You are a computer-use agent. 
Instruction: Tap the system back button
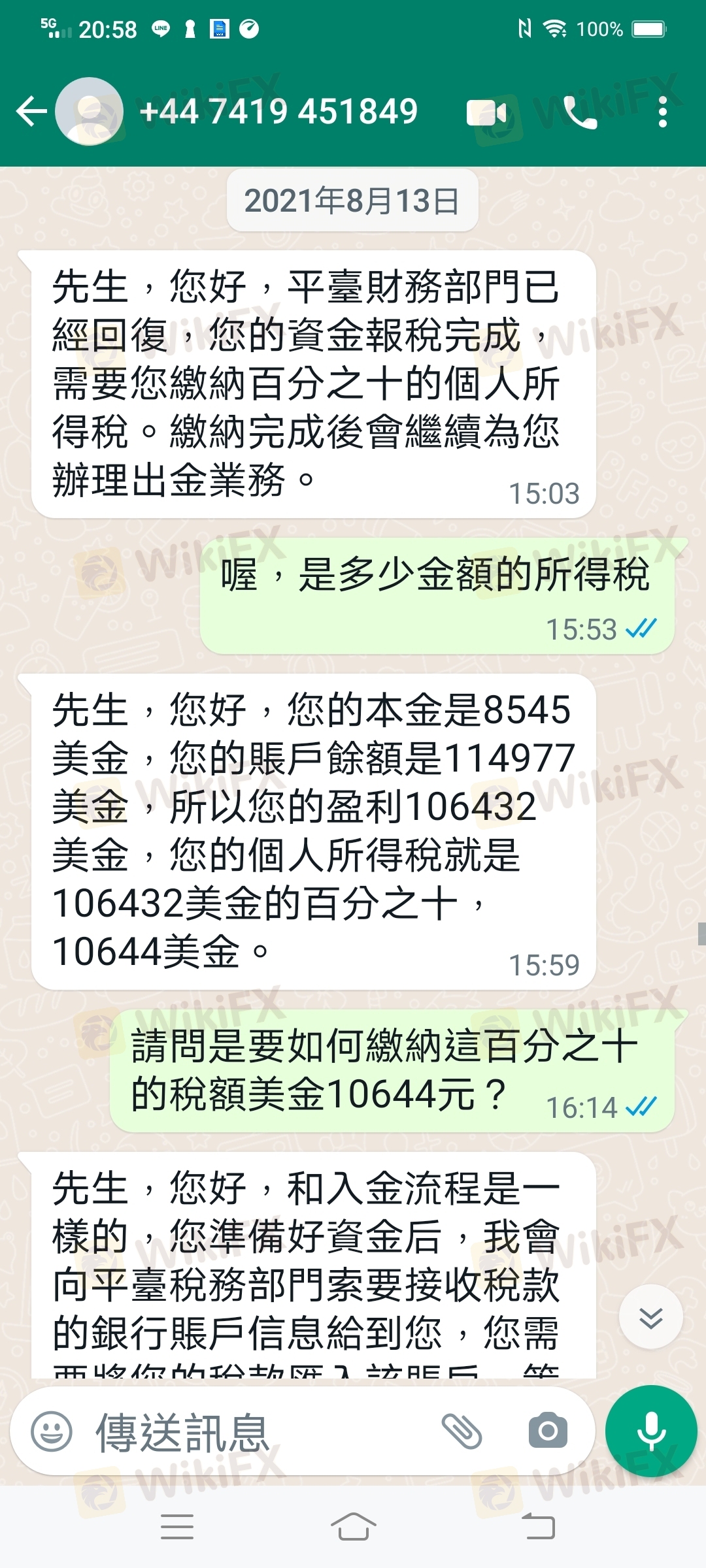pos(538,1527)
